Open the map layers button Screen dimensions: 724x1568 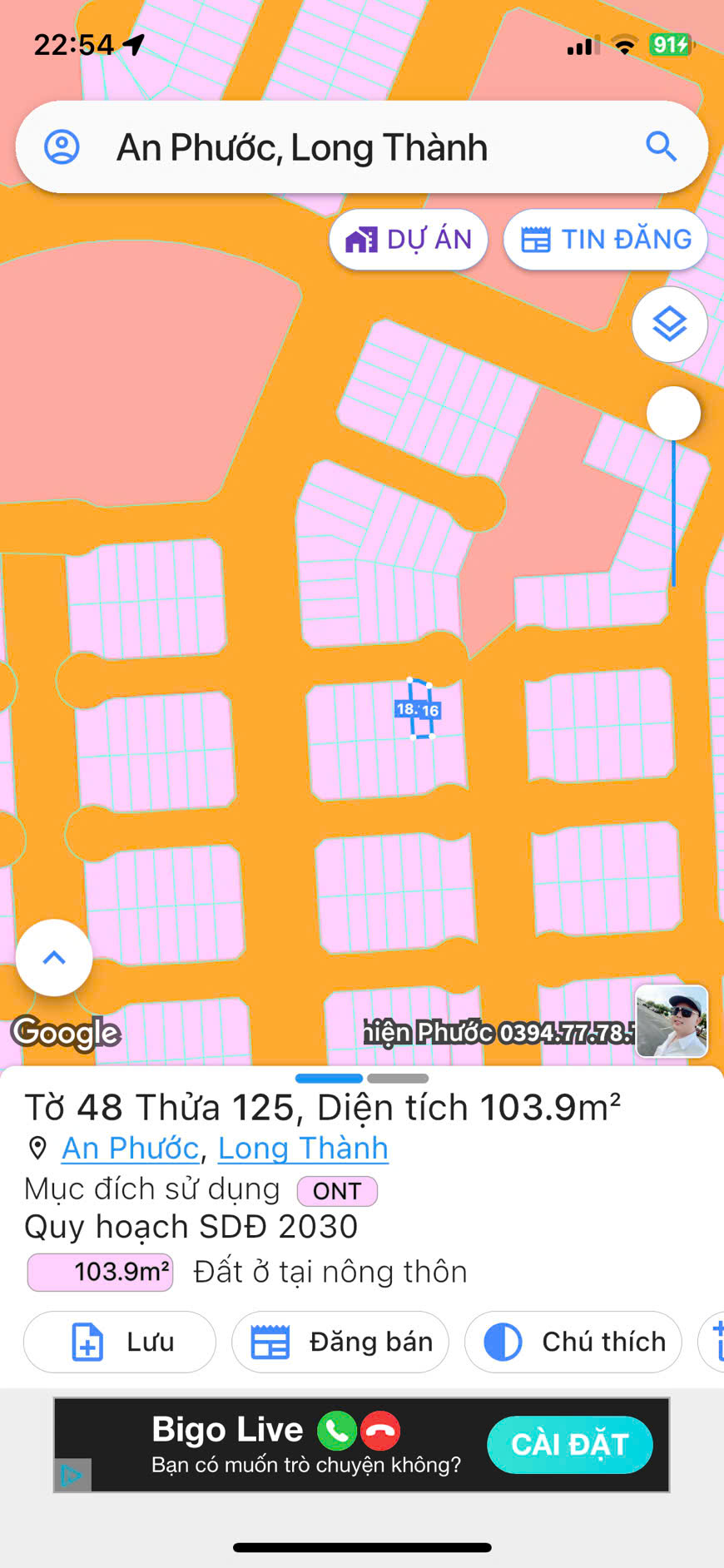point(669,325)
